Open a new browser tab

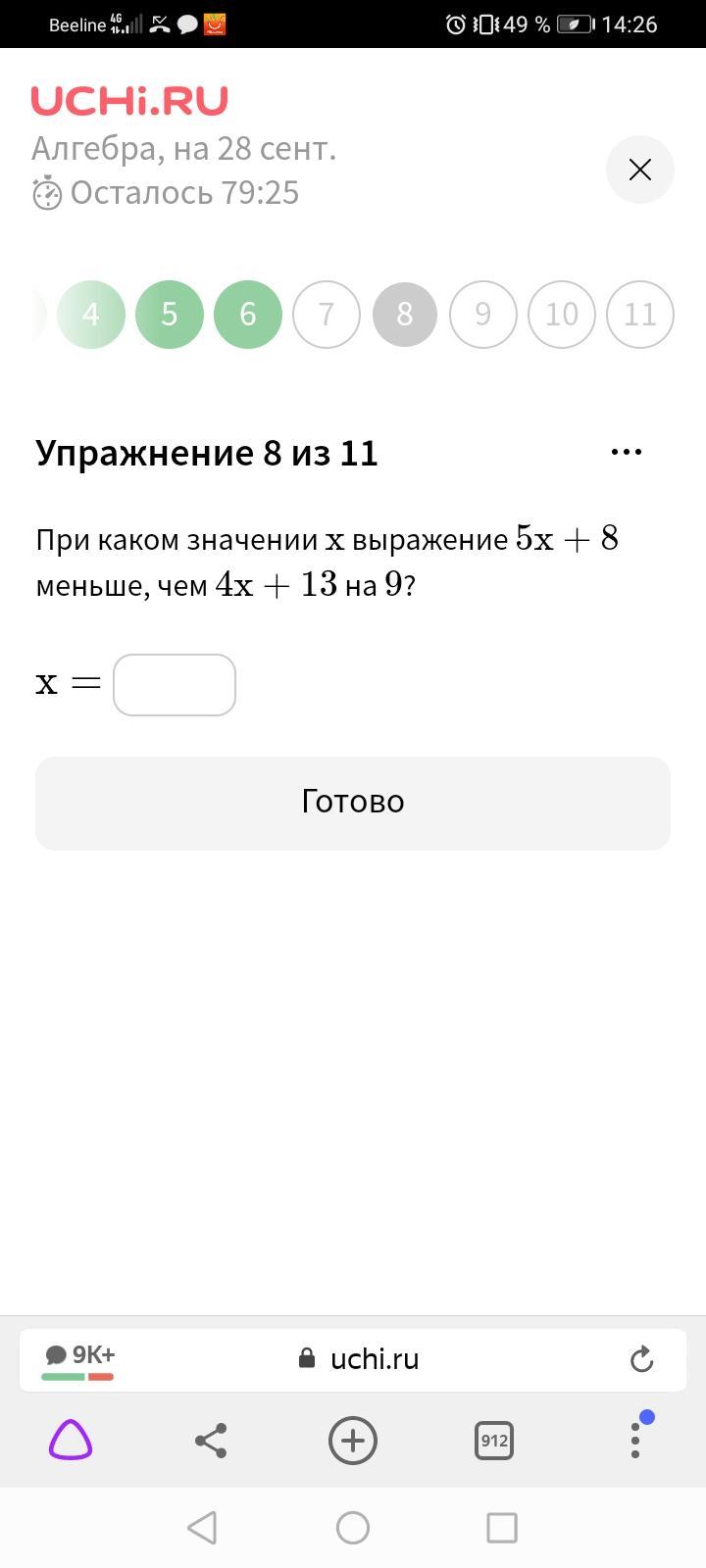tap(353, 1441)
